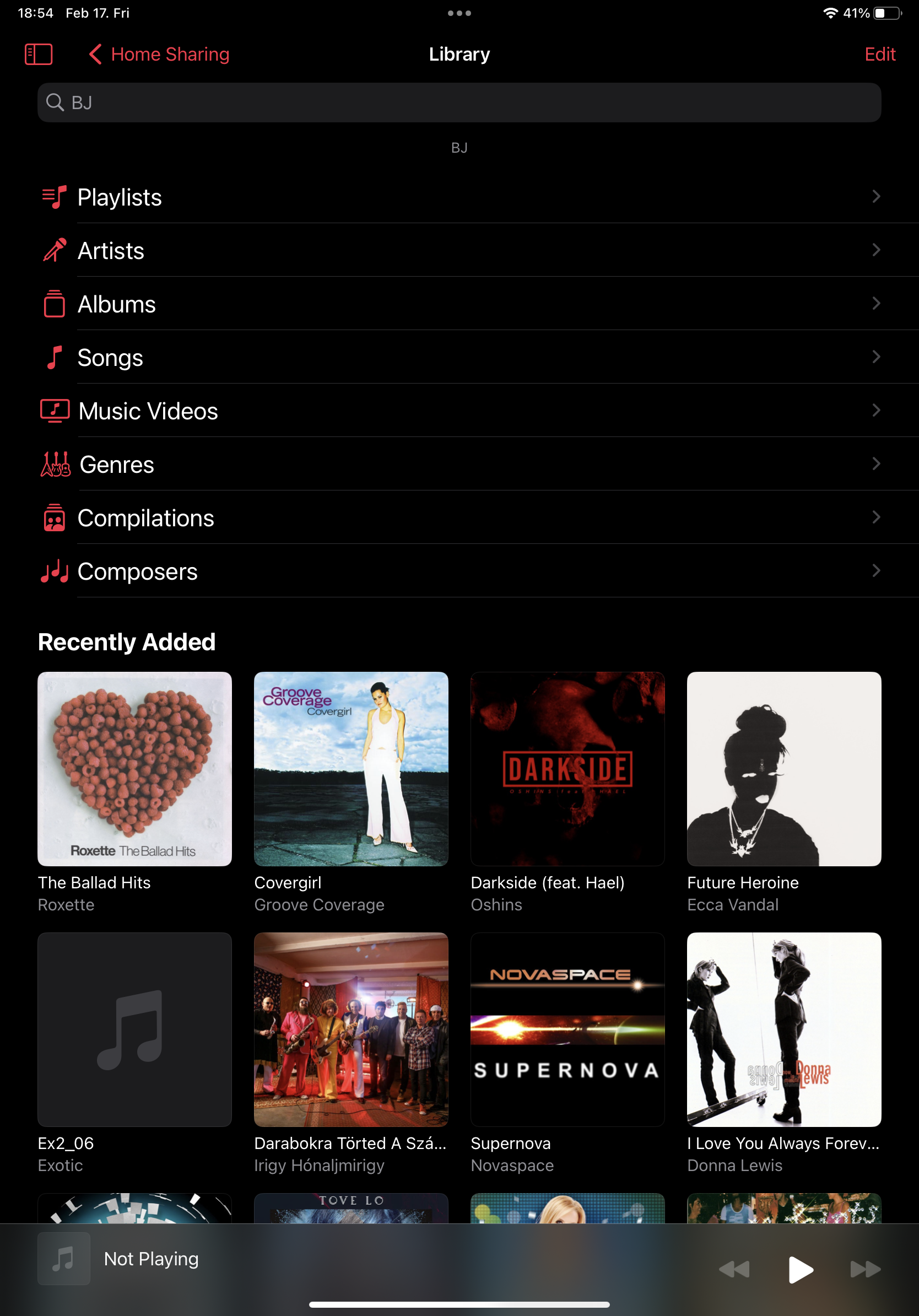Open the Playlists section

[x=458, y=197]
